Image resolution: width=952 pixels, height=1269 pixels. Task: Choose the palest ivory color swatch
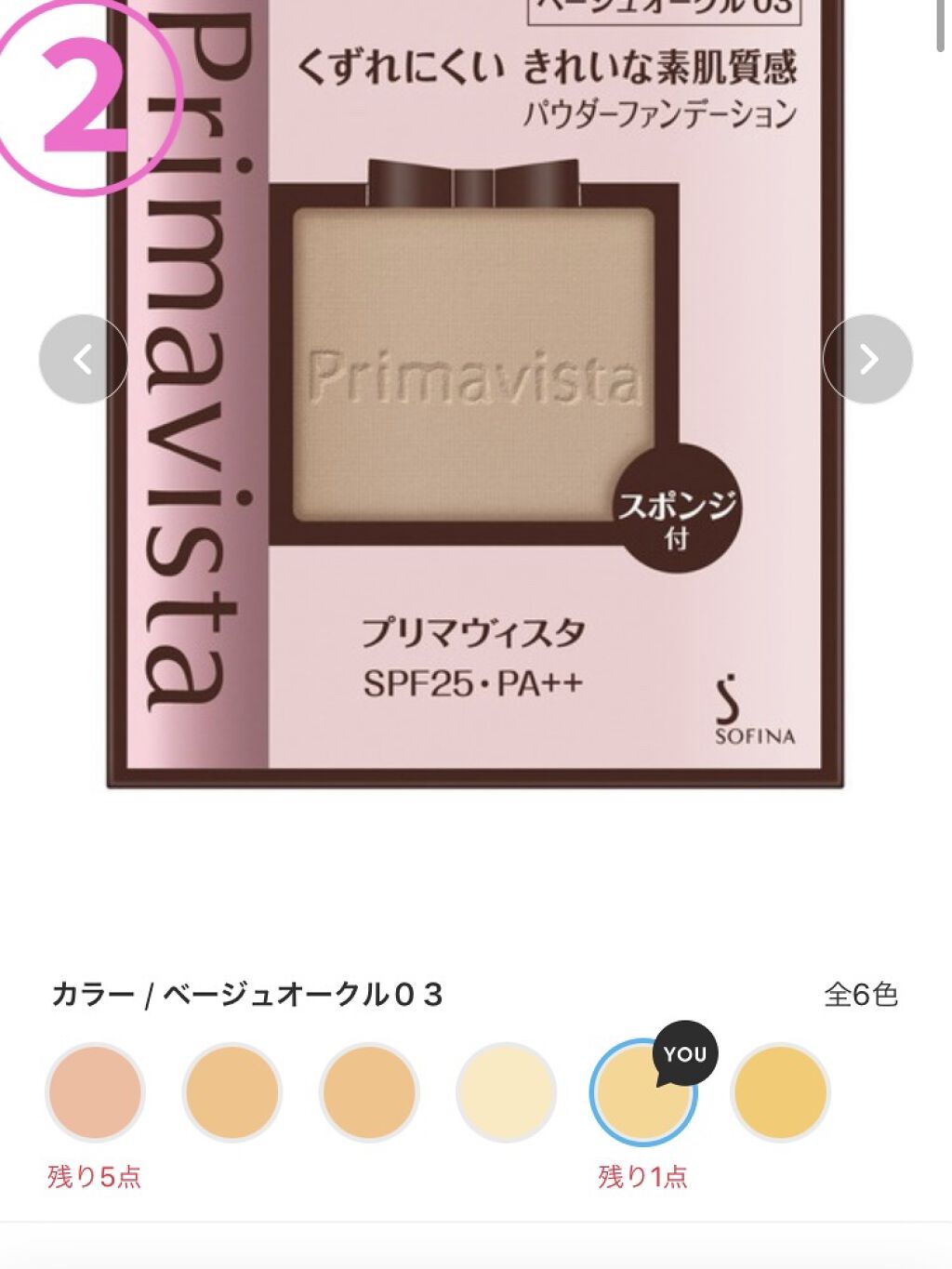(x=506, y=1092)
